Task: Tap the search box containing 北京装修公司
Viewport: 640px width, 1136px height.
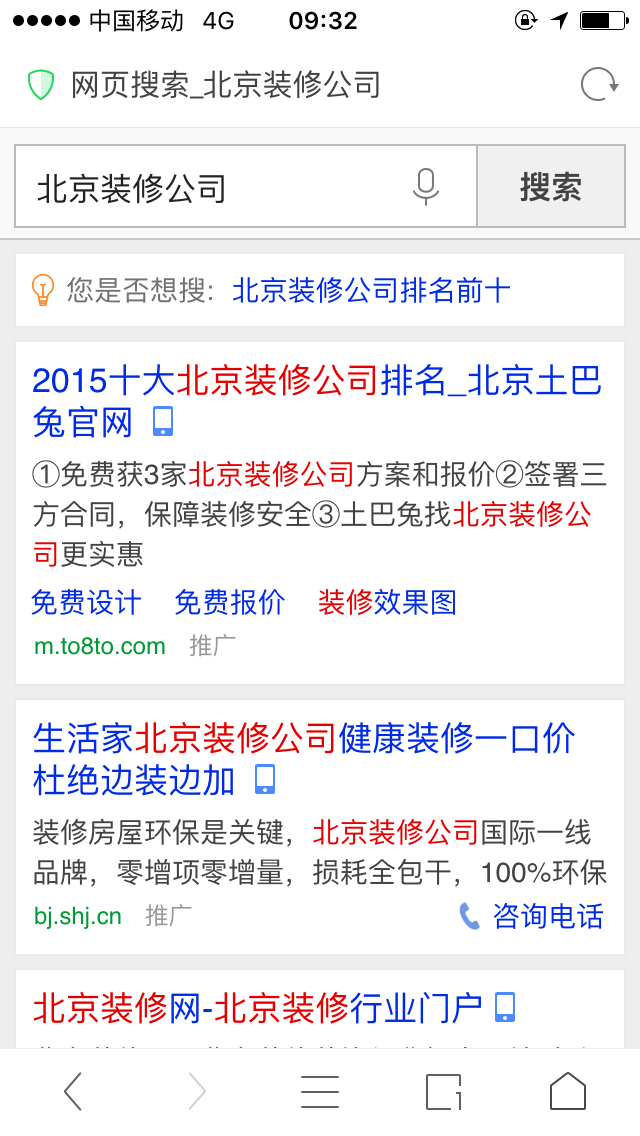Action: tap(246, 186)
